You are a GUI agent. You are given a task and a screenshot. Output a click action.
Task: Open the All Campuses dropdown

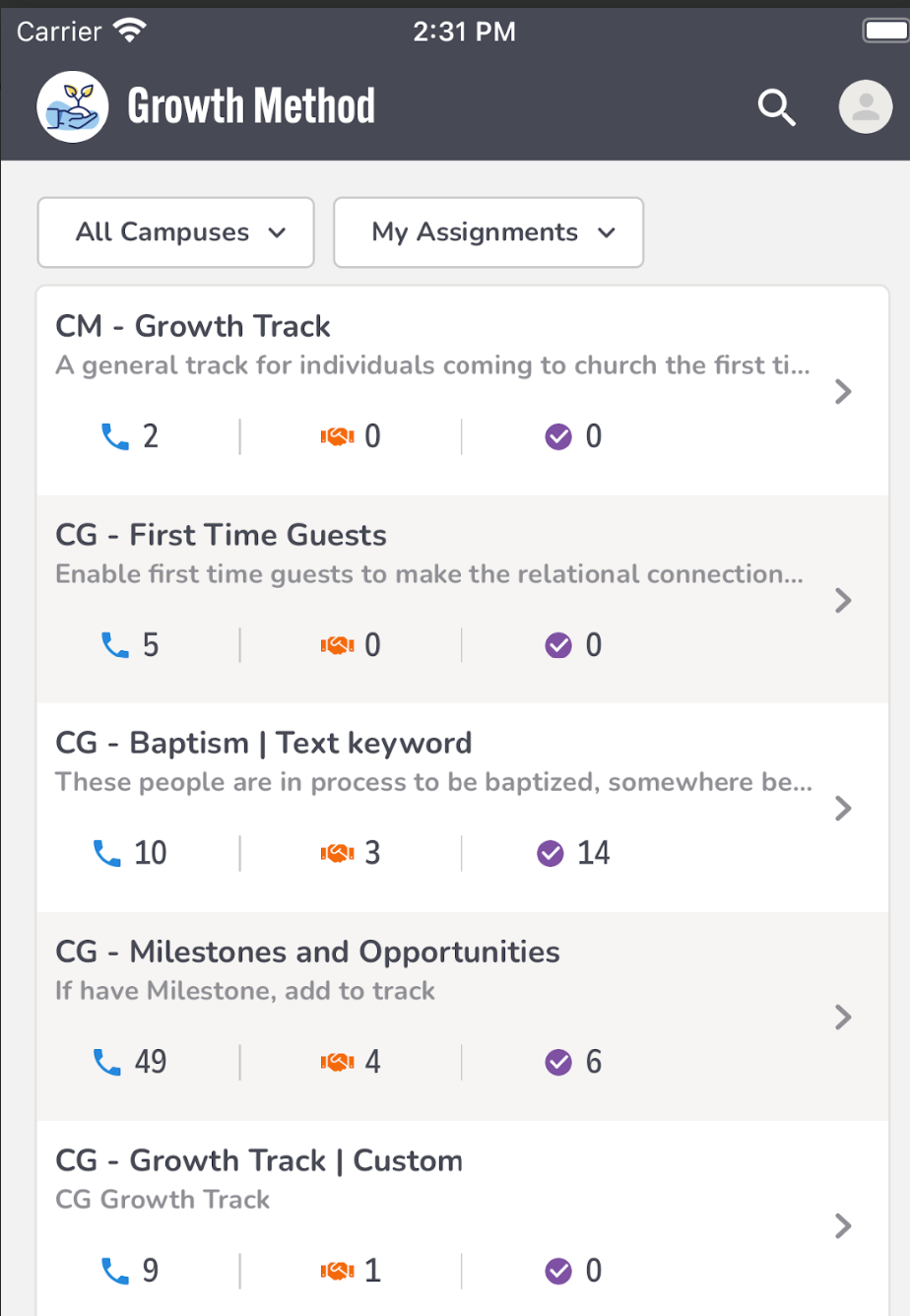(175, 232)
